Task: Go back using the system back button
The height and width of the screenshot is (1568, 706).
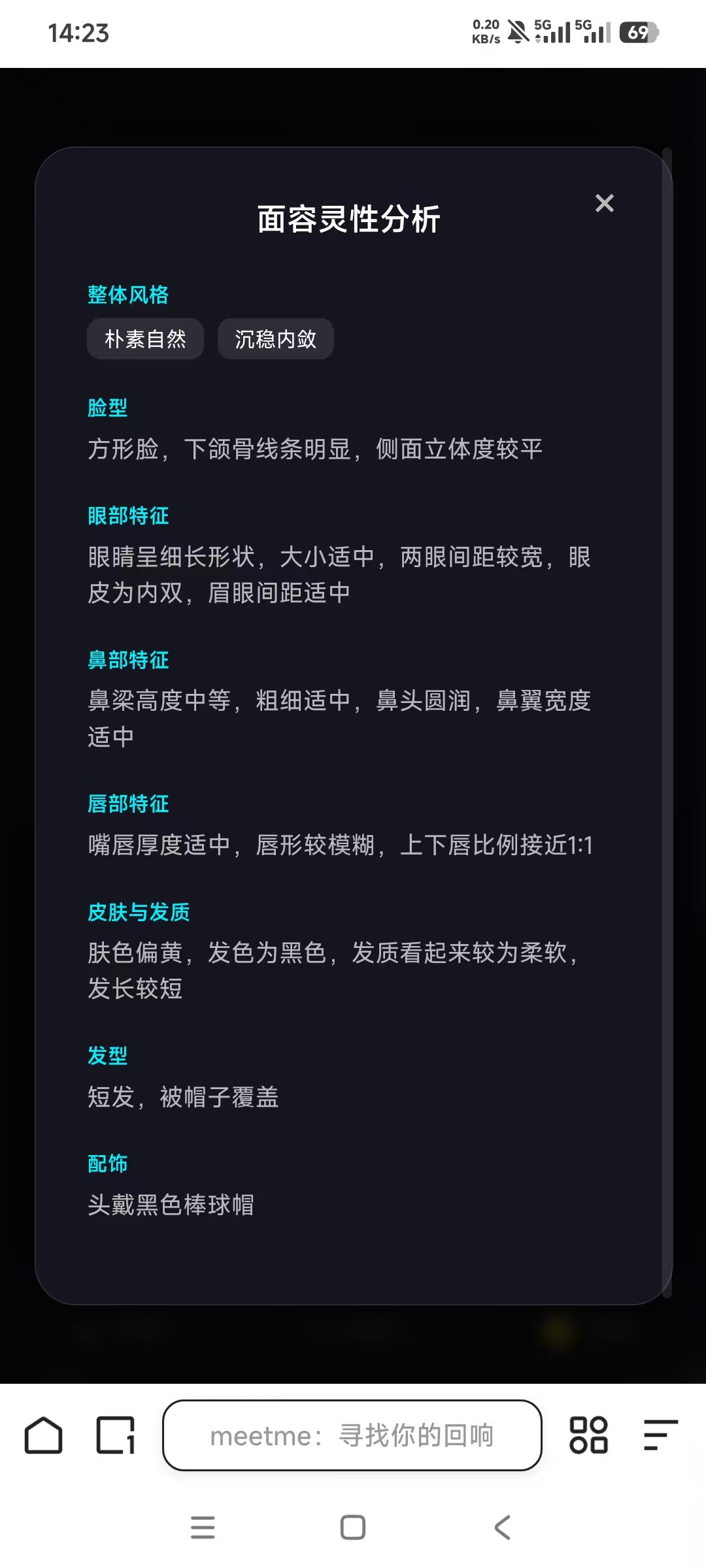Action: pyautogui.click(x=502, y=1527)
